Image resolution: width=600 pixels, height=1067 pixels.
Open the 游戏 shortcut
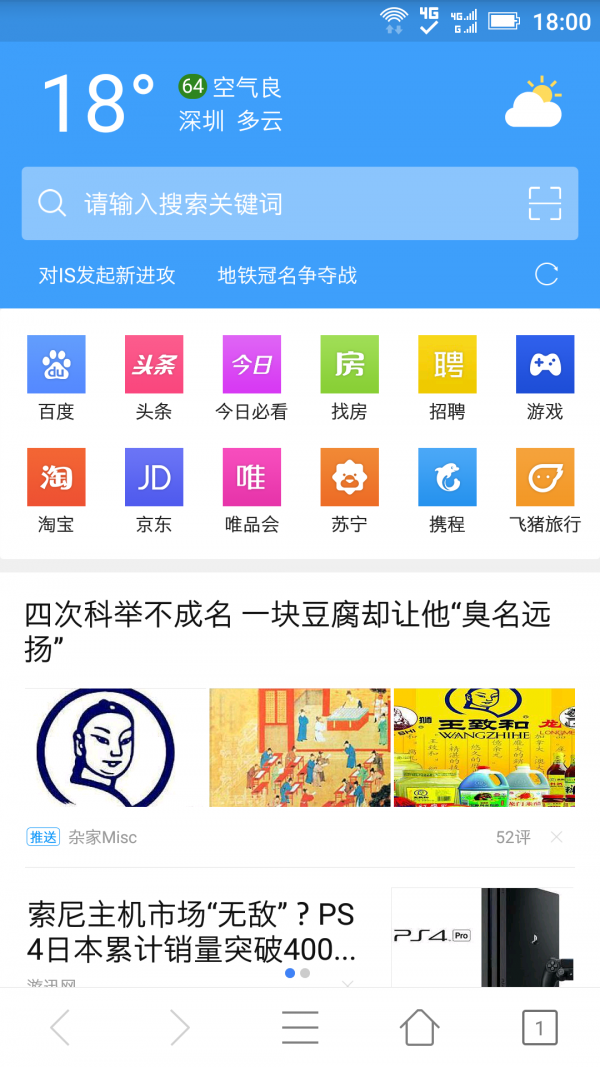point(545,377)
